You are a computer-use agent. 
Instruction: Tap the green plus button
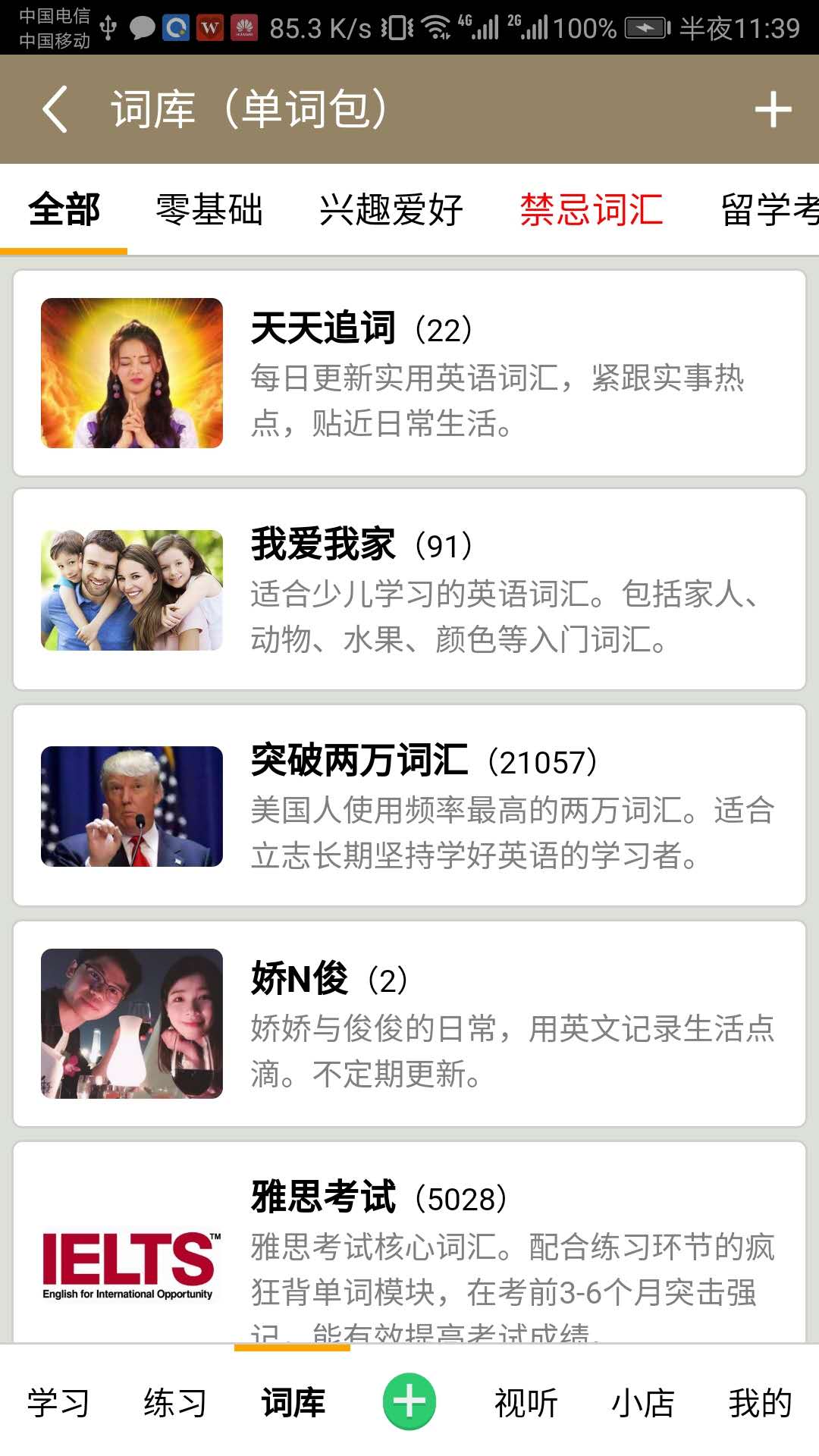tap(409, 1401)
